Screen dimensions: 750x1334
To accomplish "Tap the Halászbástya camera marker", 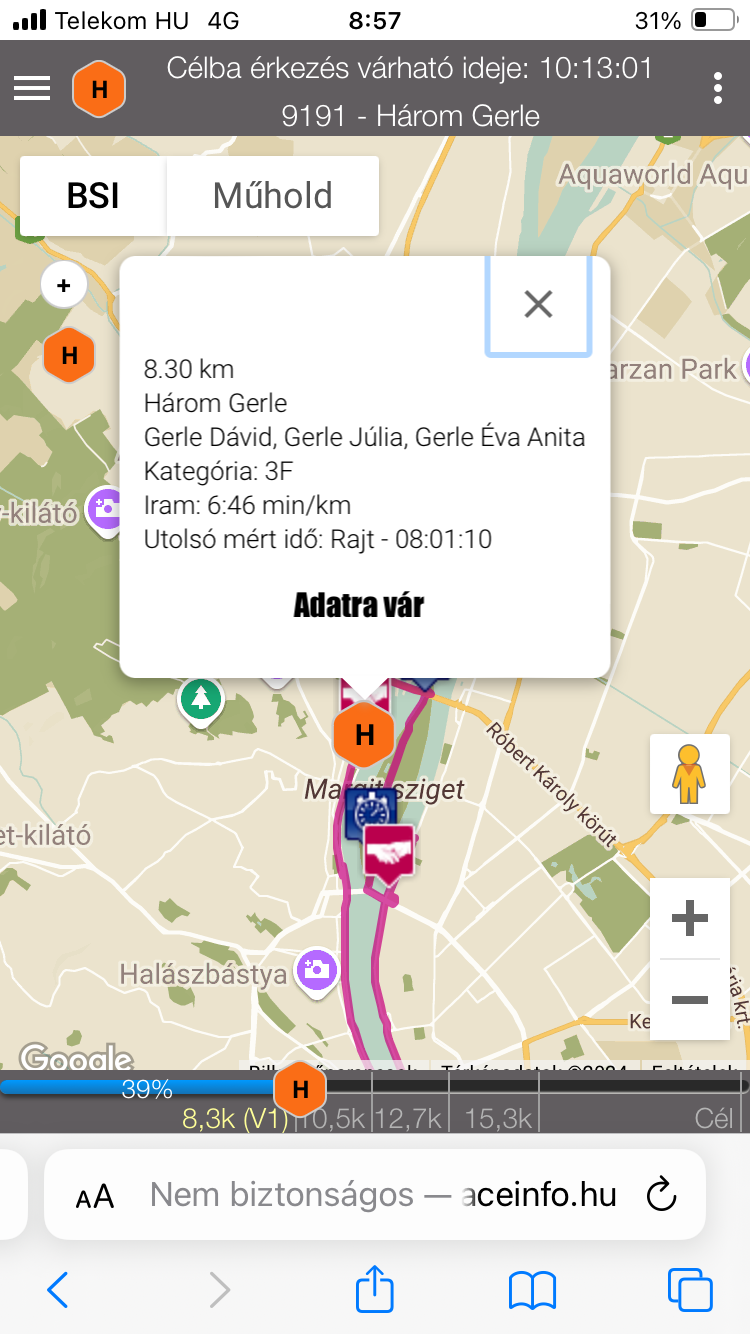I will (x=317, y=968).
